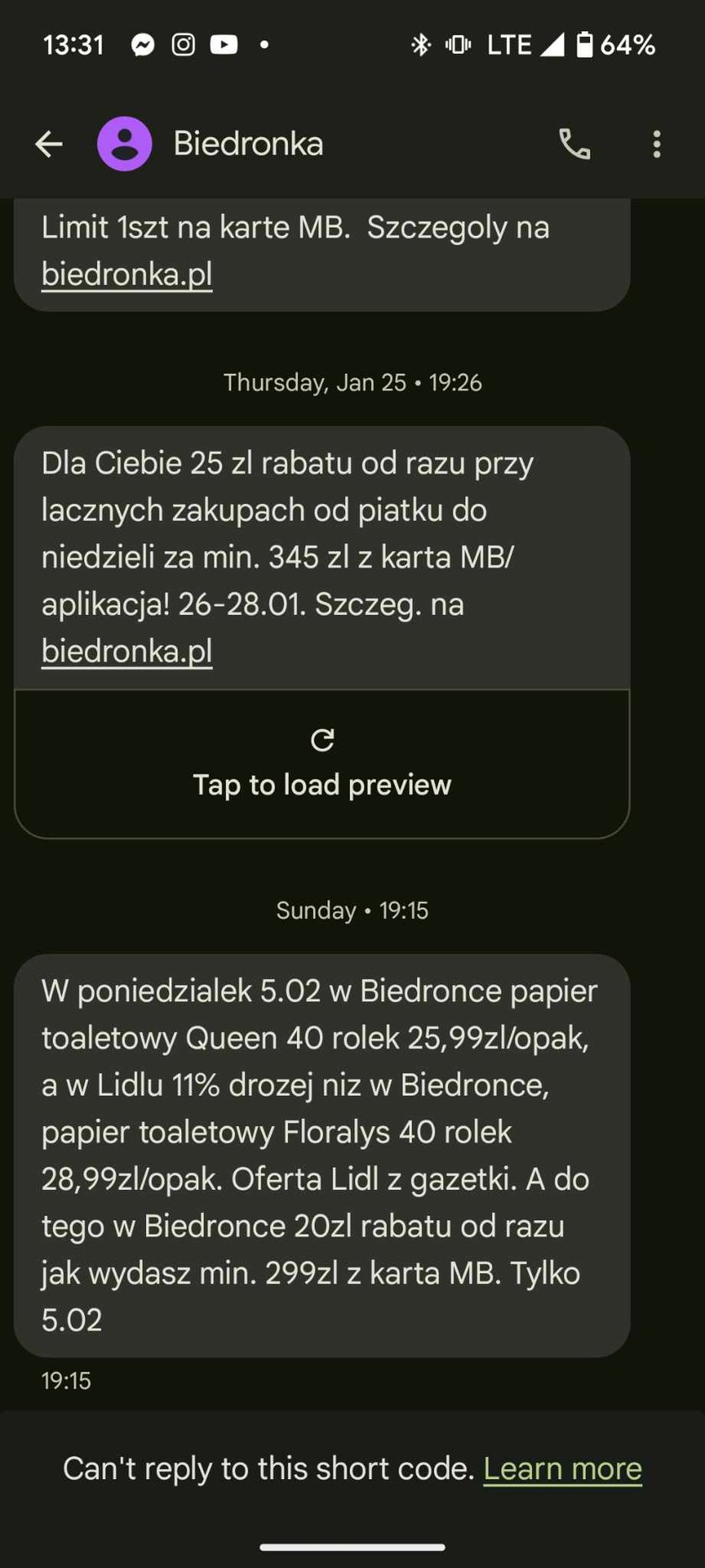
Task: Open biedronka.pl link in Limit 1szt message
Action: (127, 275)
